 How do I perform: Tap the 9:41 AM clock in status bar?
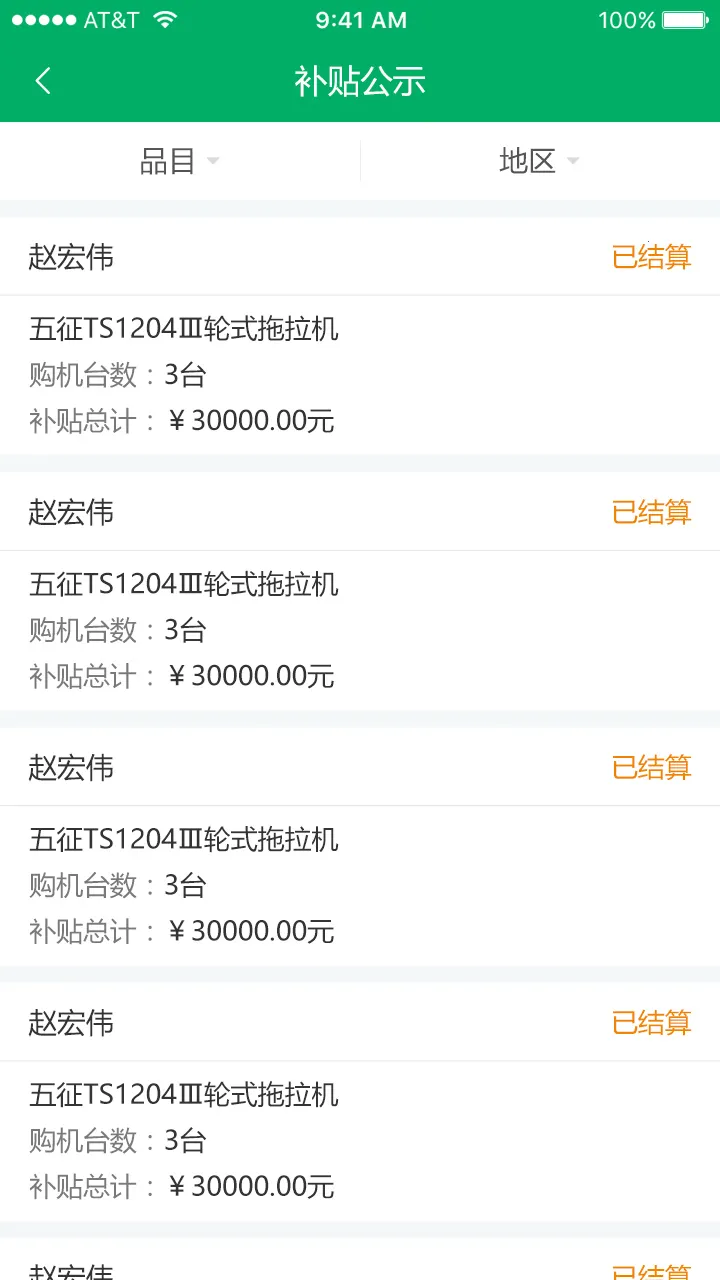click(360, 19)
